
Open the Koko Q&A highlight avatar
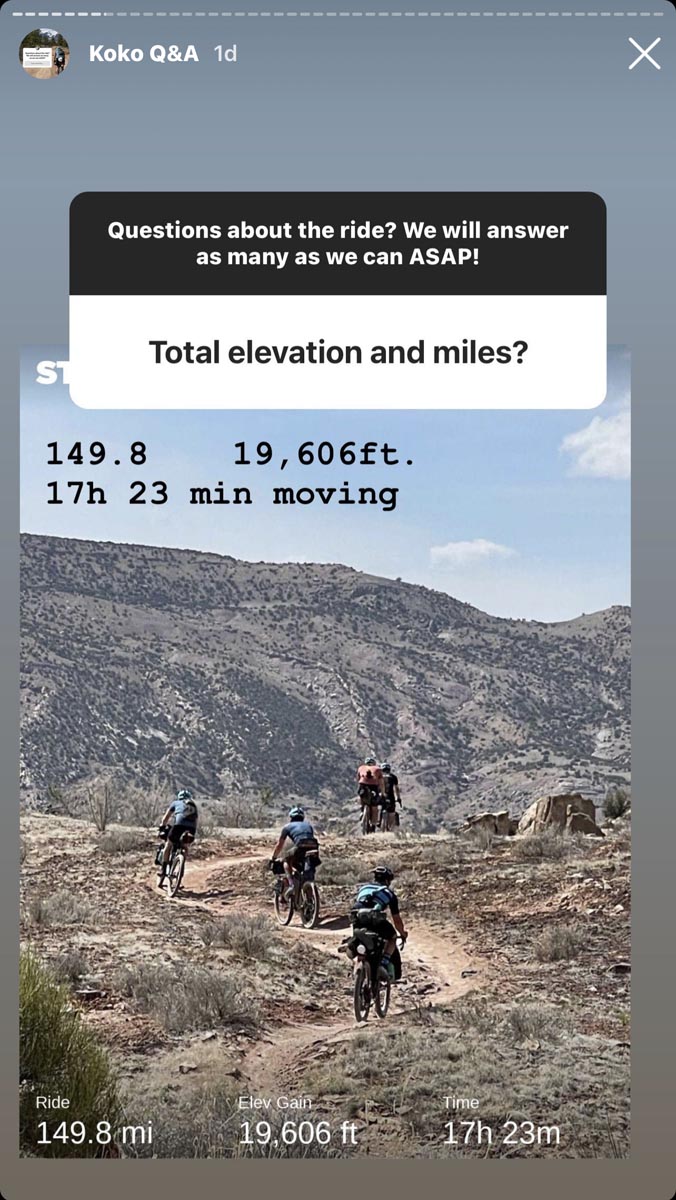[x=45, y=54]
